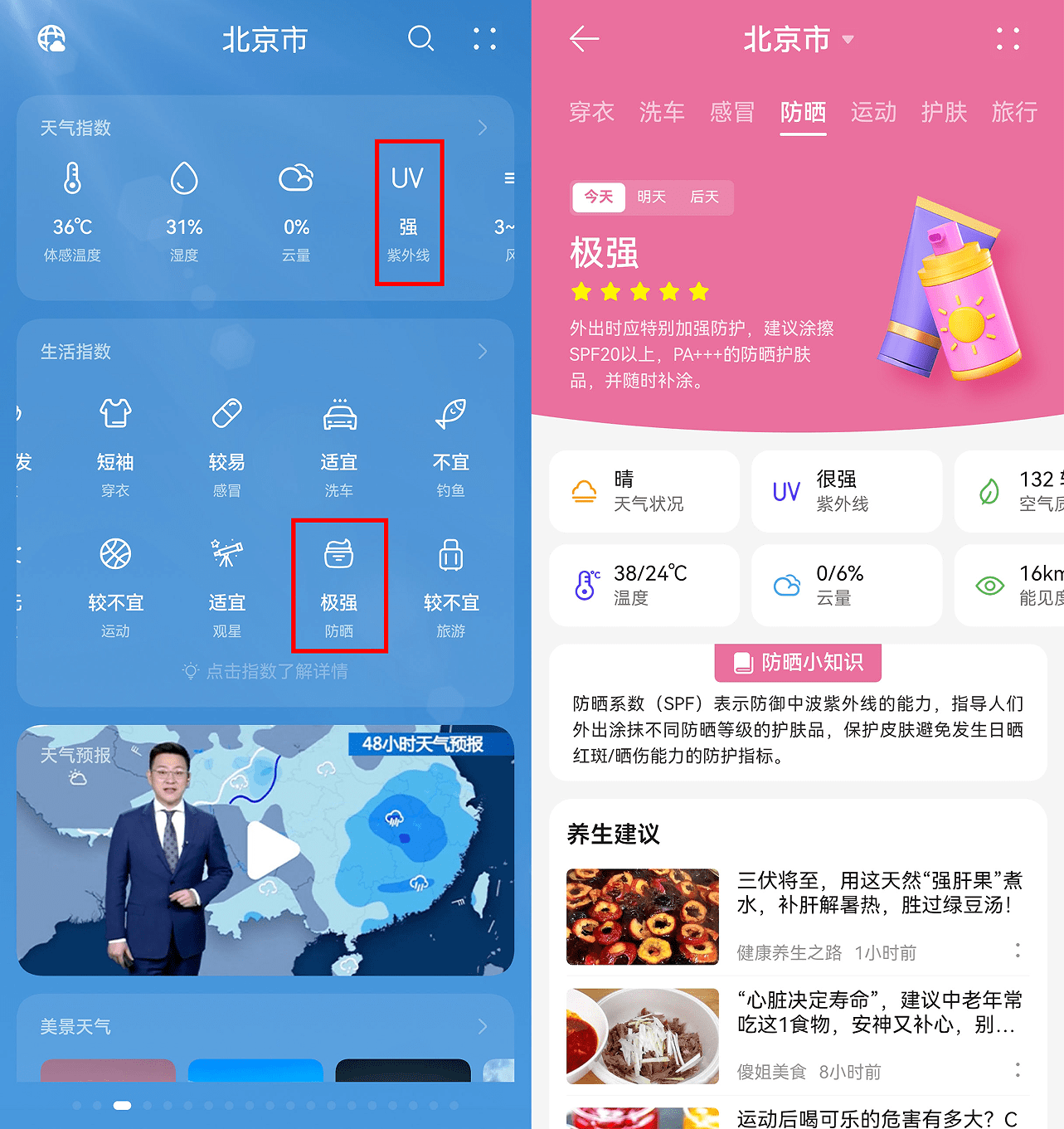Open the city management globe icon
1064x1129 pixels.
(51, 38)
